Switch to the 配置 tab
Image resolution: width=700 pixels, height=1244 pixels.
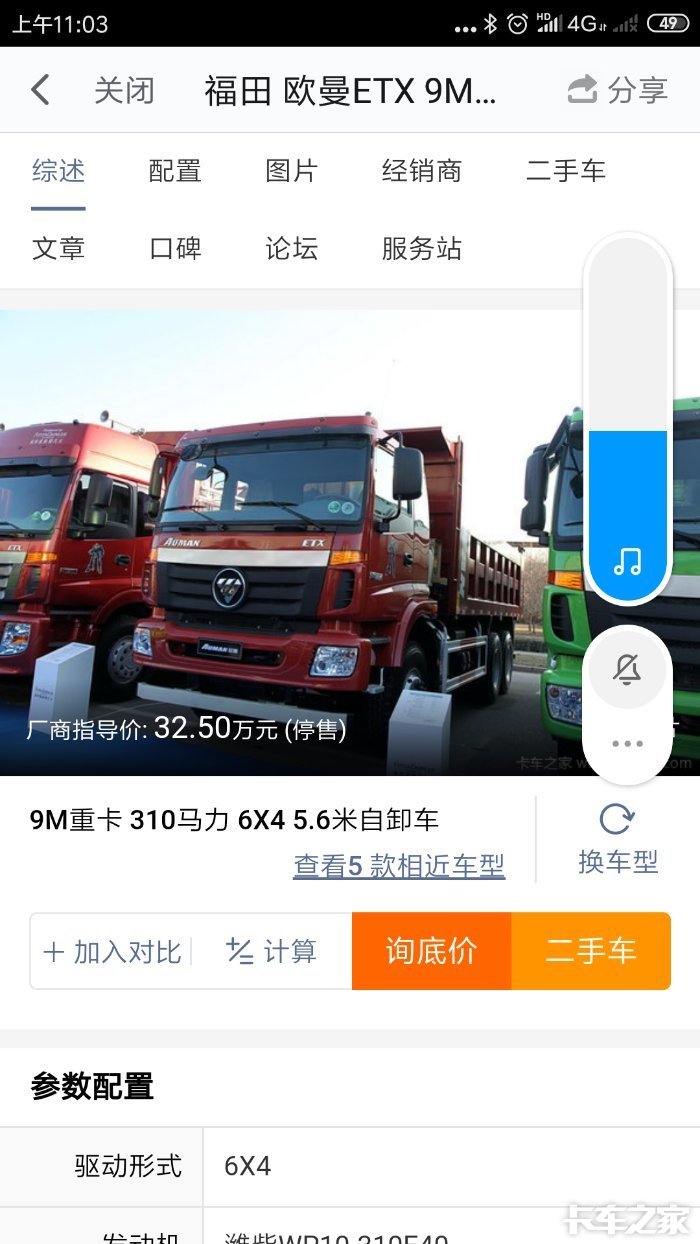click(x=175, y=171)
